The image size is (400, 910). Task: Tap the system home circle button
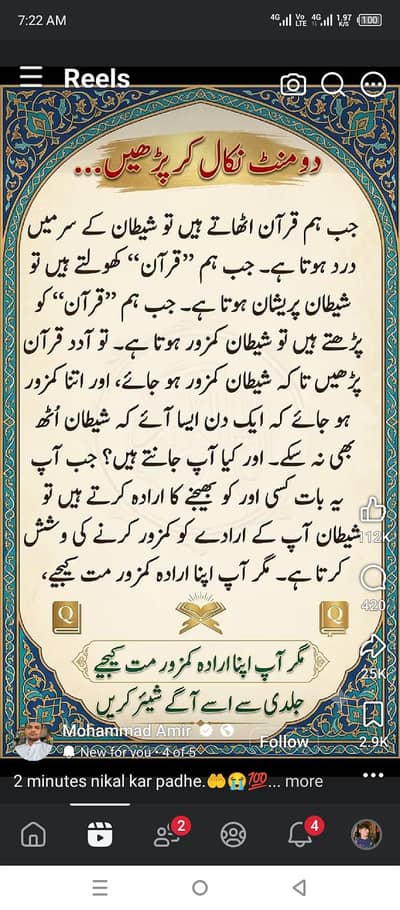(x=200, y=887)
